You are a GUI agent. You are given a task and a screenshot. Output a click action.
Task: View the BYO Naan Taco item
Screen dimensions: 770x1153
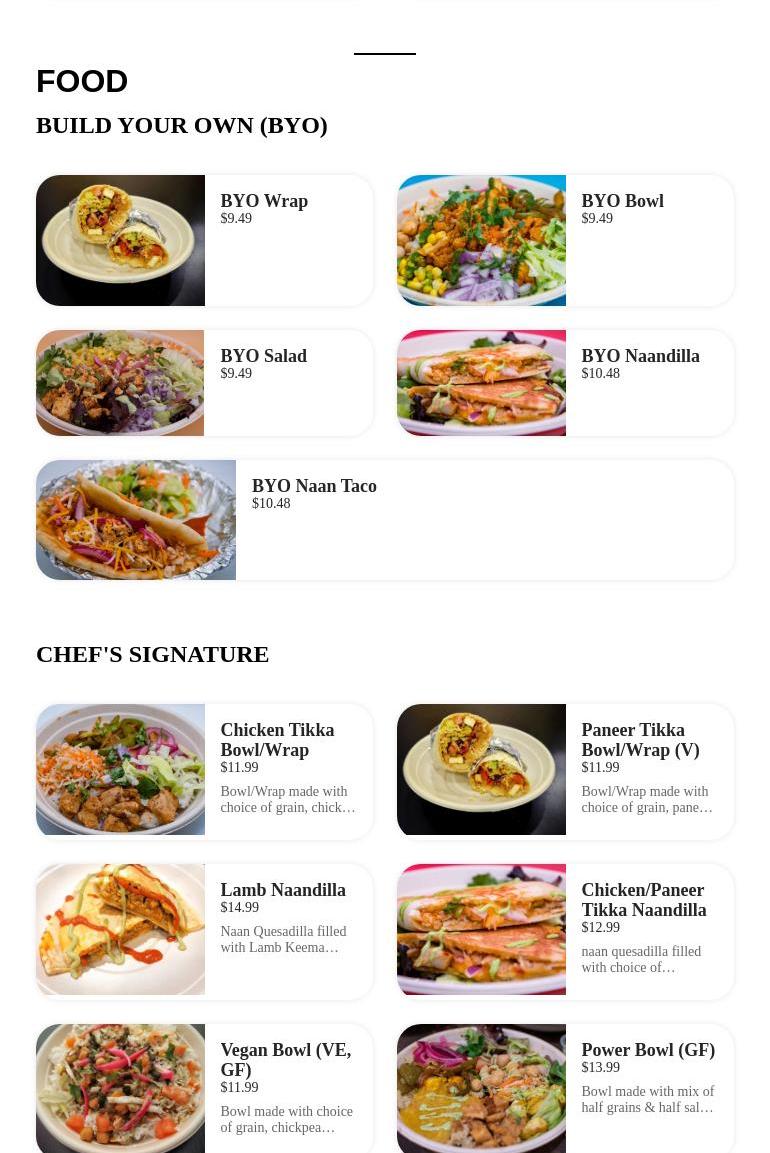[x=385, y=520]
